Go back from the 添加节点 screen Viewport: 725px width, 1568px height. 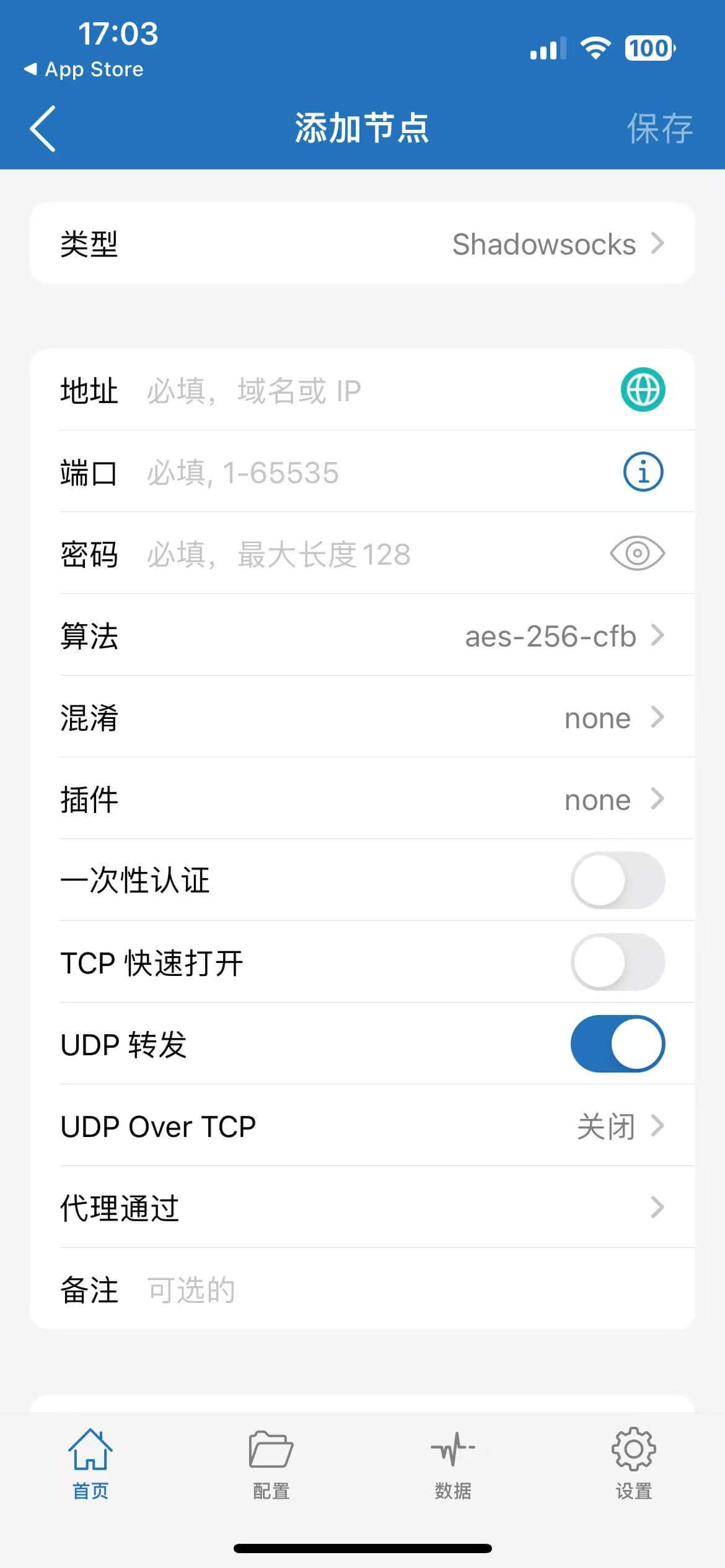(42, 128)
